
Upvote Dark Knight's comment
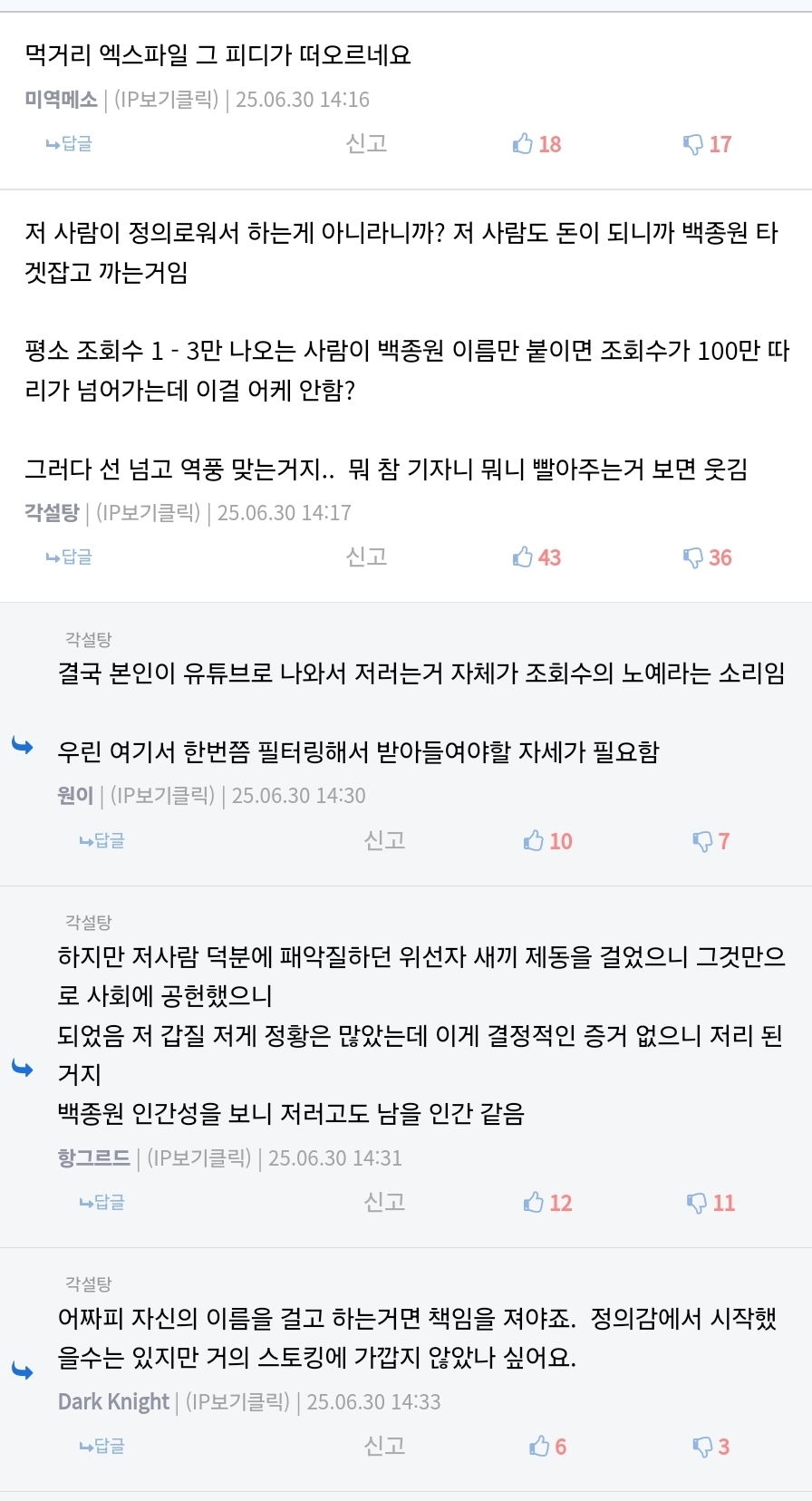546,1447
